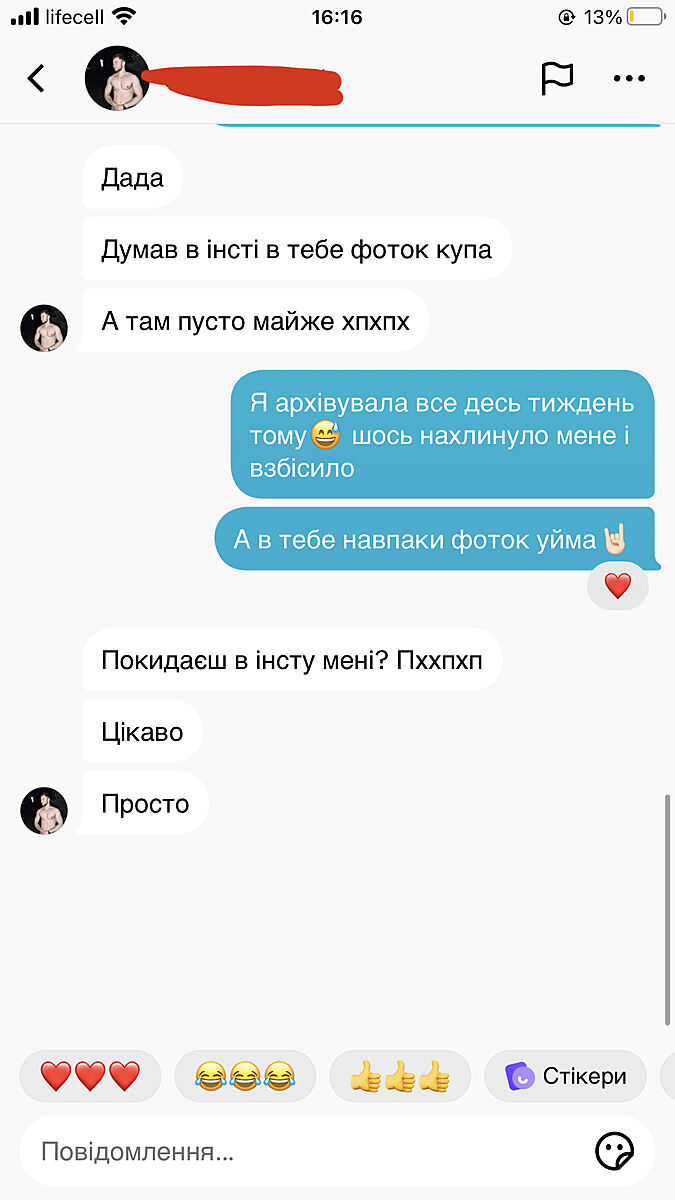Image resolution: width=675 pixels, height=1200 pixels.
Task: Go back to the chat list
Action: tap(36, 78)
